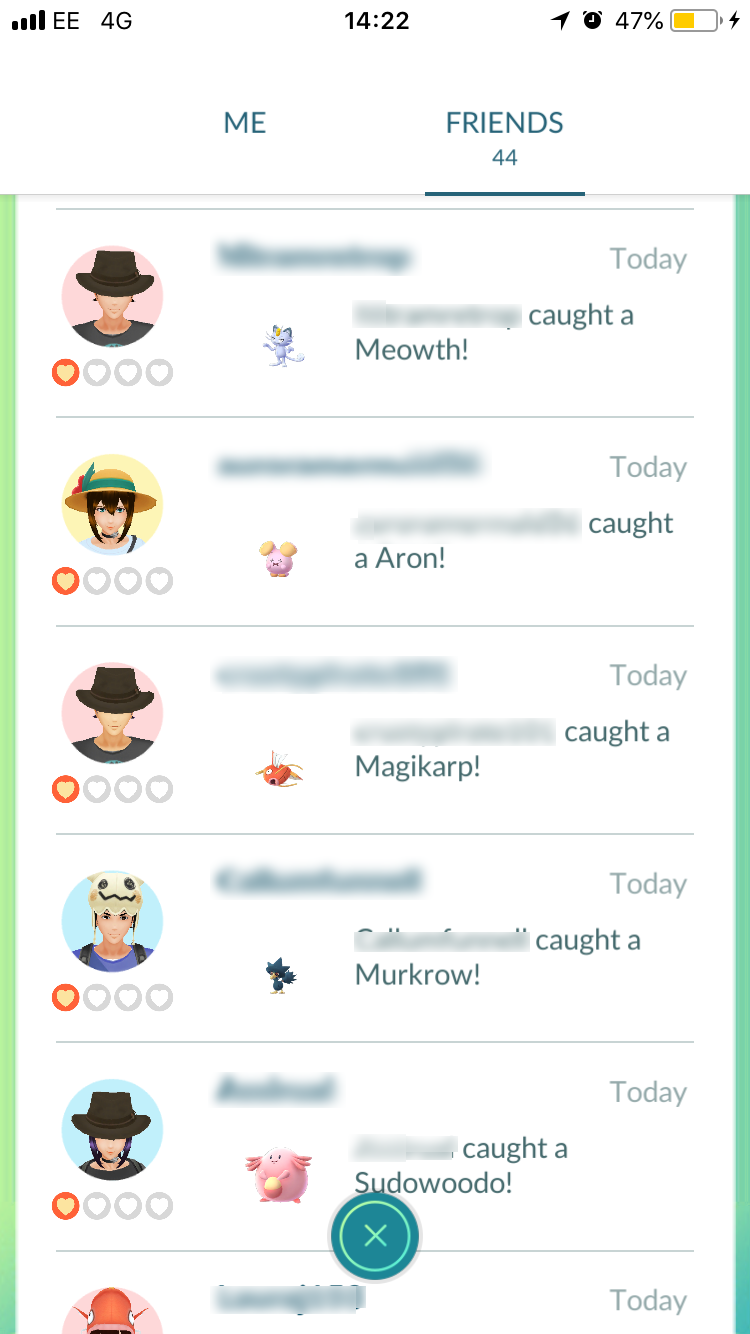View the friend who caught a Magikarp
750x1334 pixels.
click(x=375, y=730)
